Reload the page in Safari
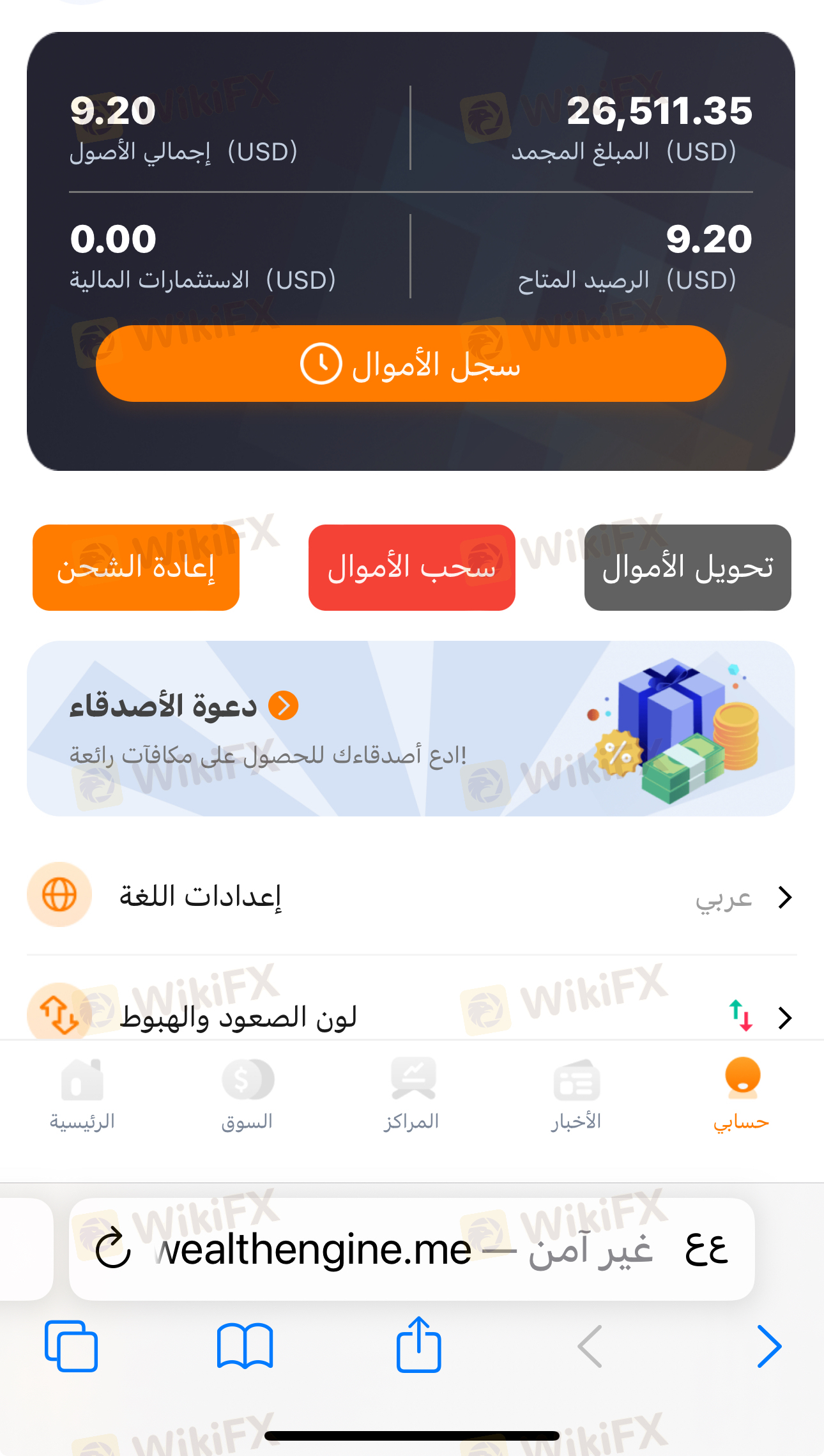Image resolution: width=824 pixels, height=1456 pixels. (113, 1249)
